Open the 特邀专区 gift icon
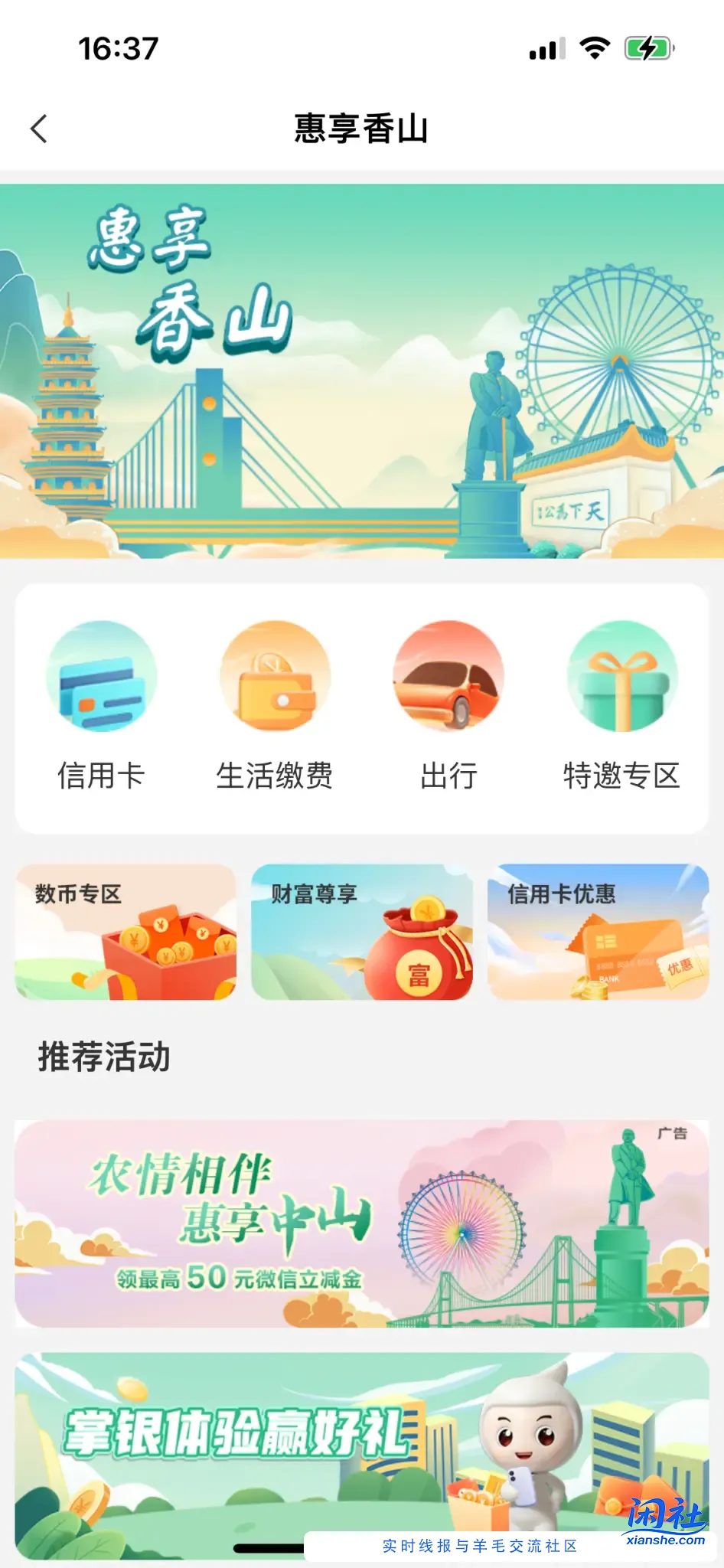Image resolution: width=724 pixels, height=1568 pixels. point(623,677)
